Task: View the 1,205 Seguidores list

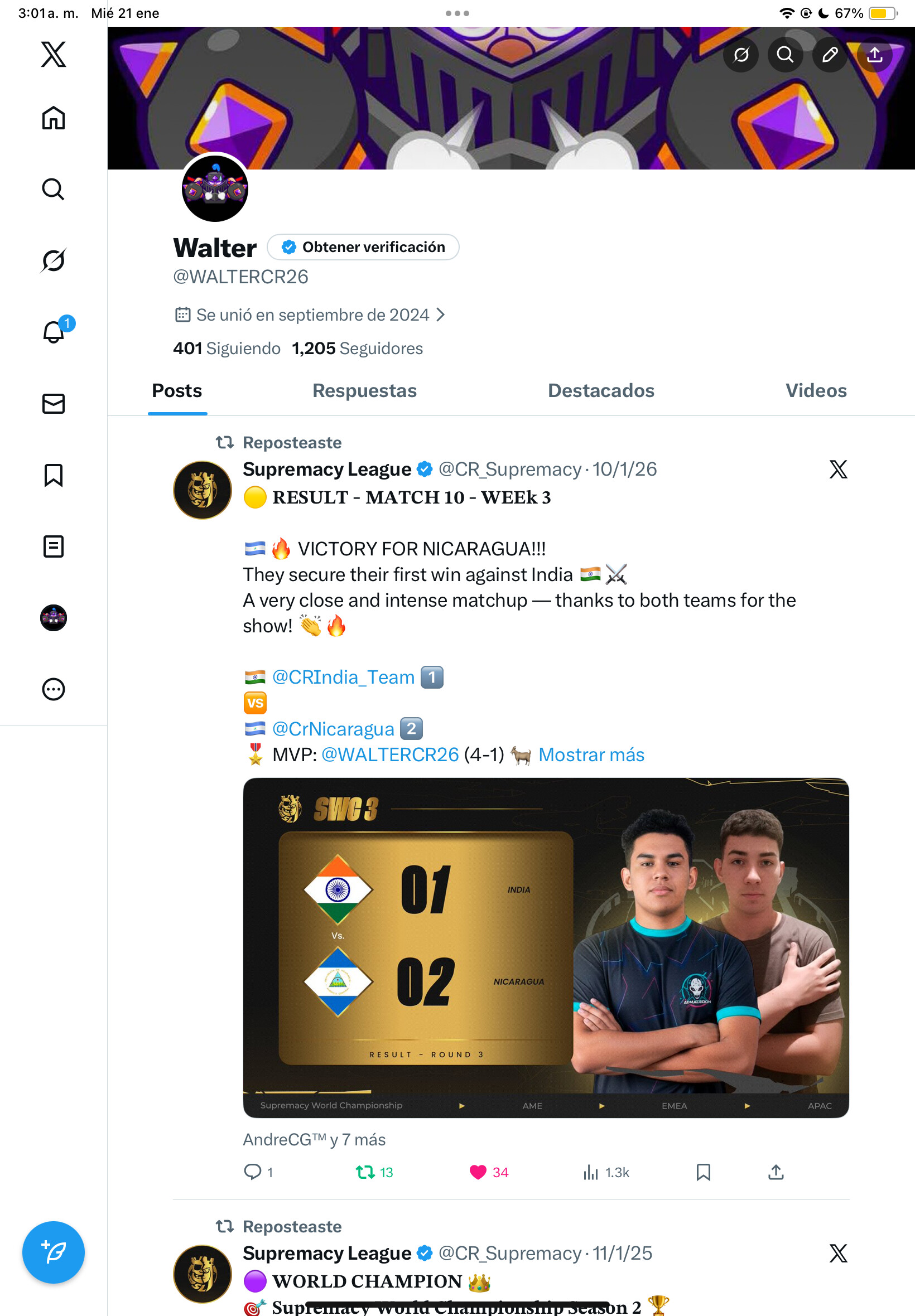Action: click(x=357, y=349)
